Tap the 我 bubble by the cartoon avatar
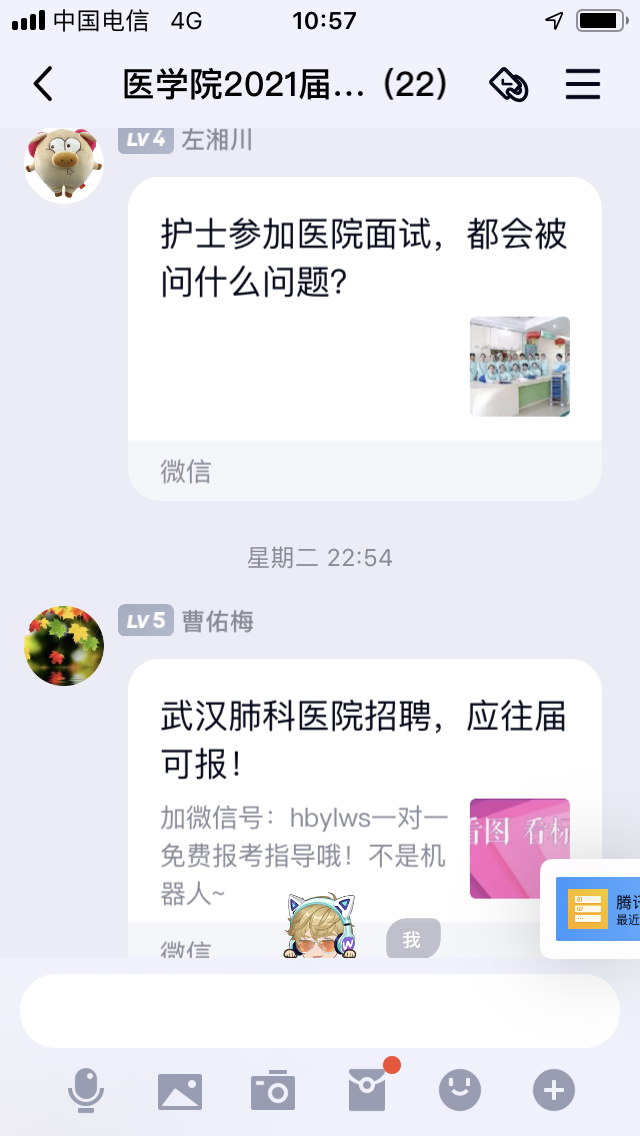The height and width of the screenshot is (1136, 640). (x=412, y=939)
